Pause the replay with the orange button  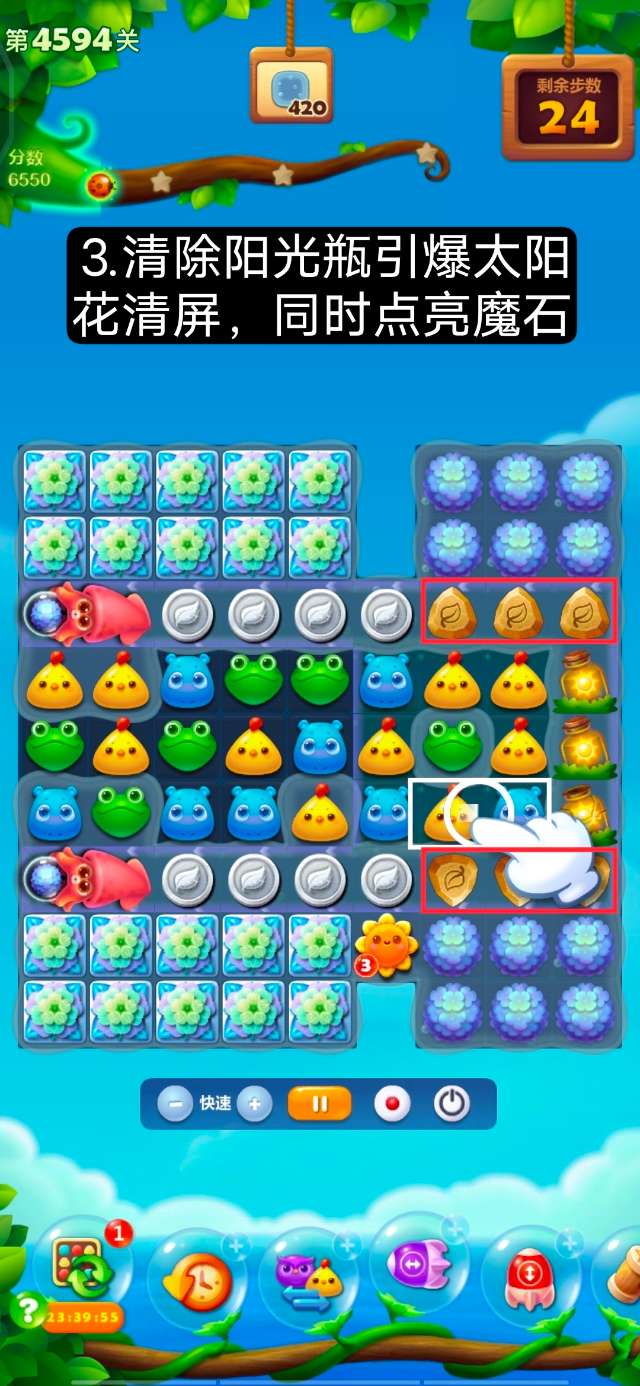pyautogui.click(x=320, y=1104)
